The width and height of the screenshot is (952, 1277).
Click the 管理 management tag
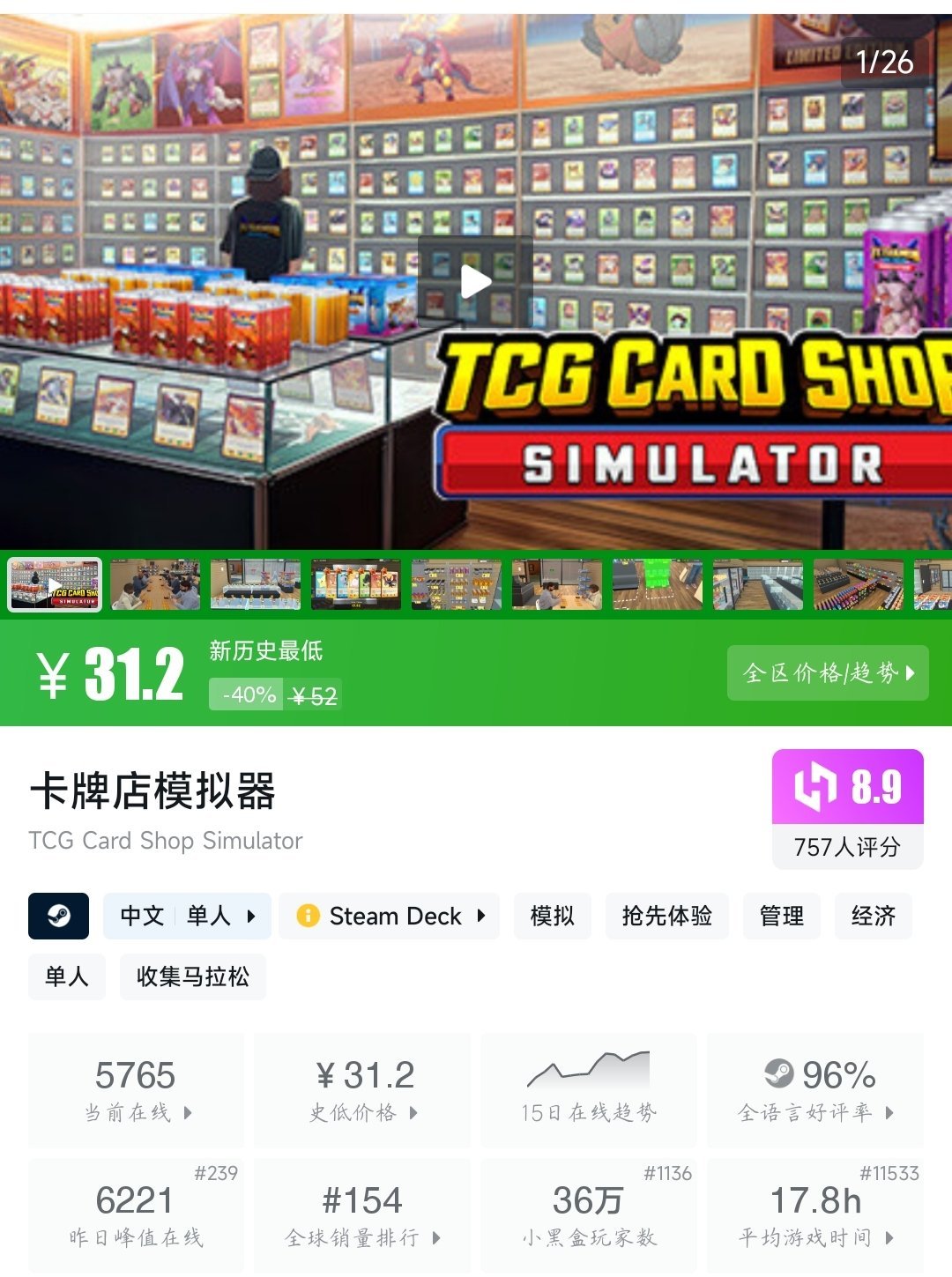pyautogui.click(x=781, y=916)
